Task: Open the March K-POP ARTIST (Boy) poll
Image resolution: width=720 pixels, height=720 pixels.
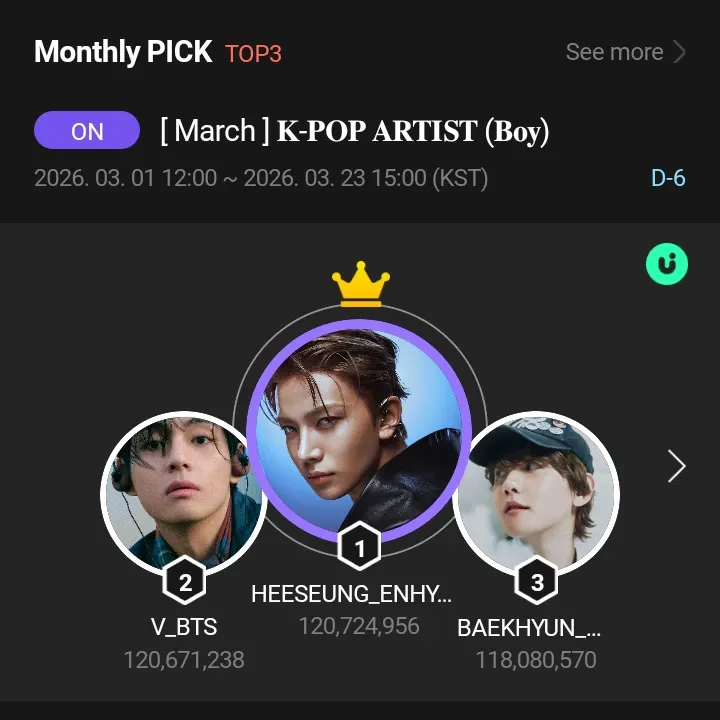Action: pos(355,131)
